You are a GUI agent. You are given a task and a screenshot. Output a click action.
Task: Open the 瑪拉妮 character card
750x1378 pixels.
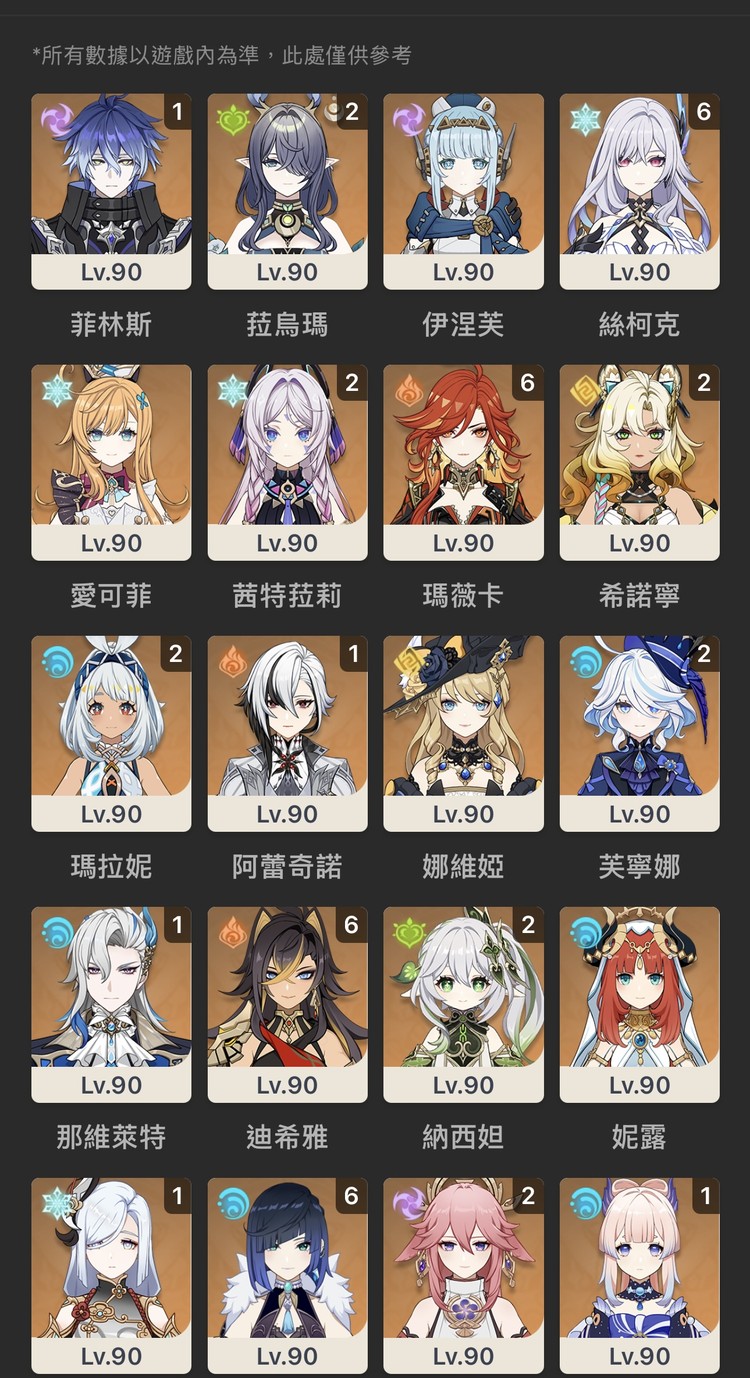[111, 733]
